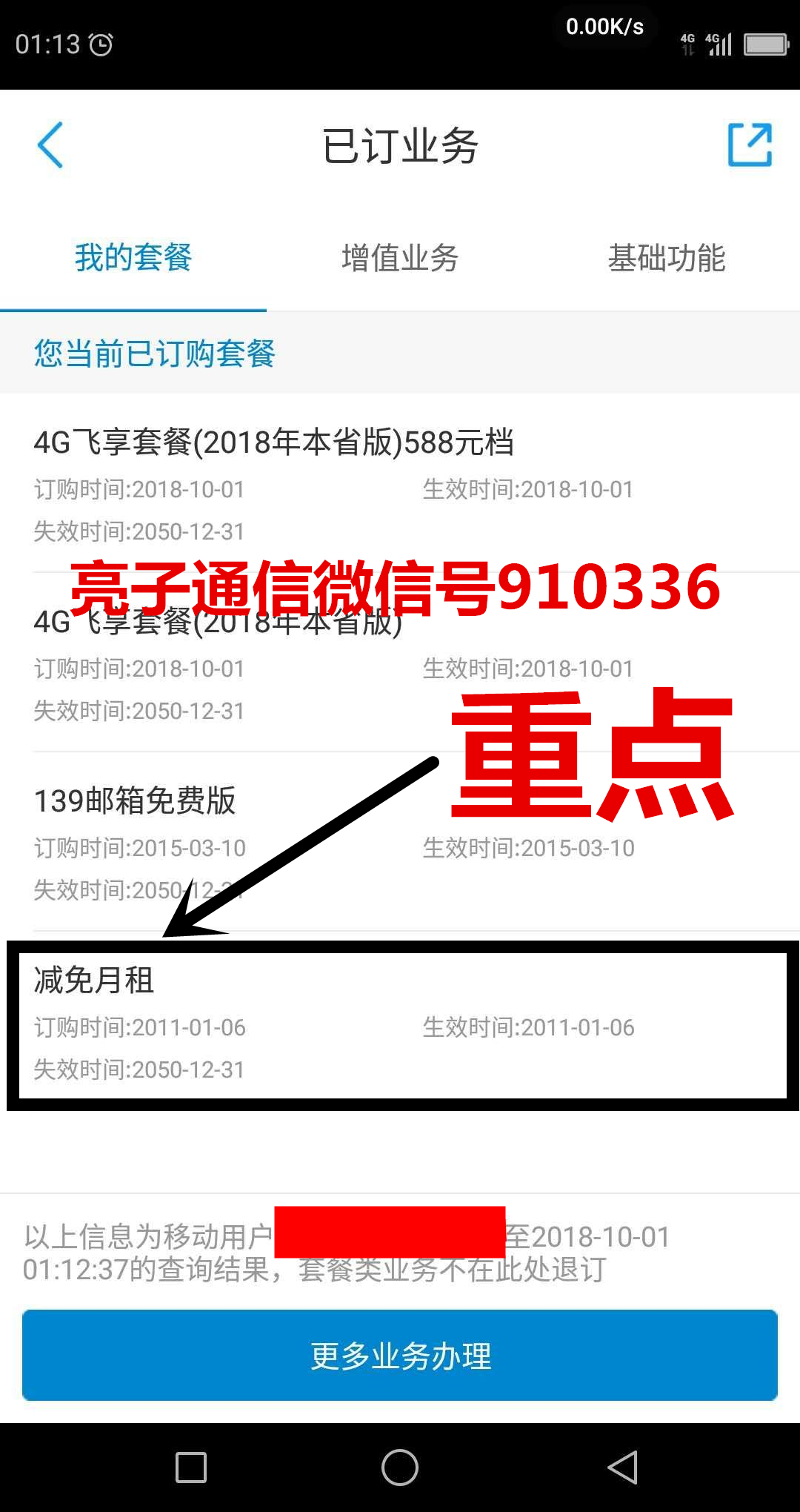Open the 基础功能 tab
This screenshot has height=1512, width=800.
[x=667, y=258]
